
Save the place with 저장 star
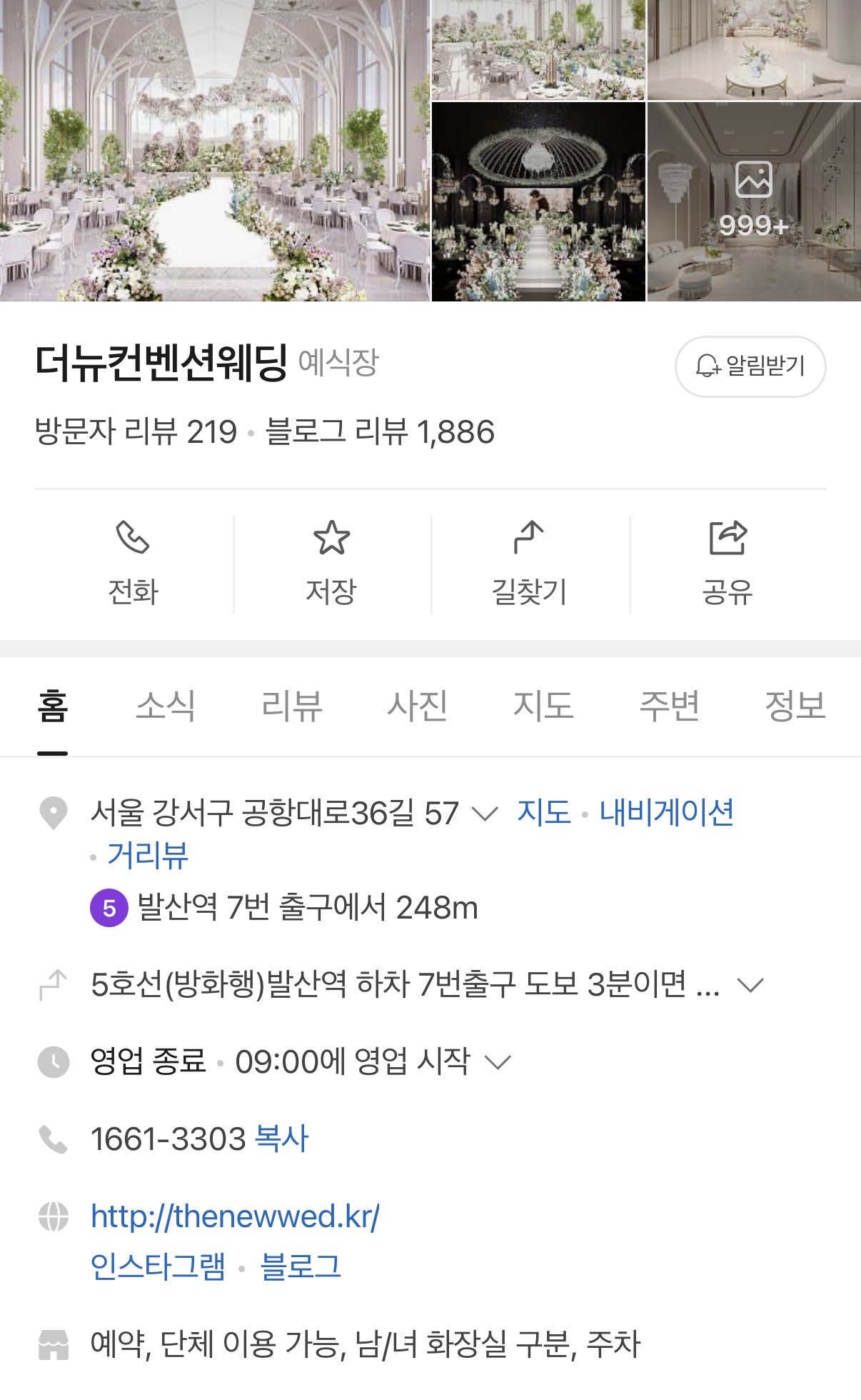(x=331, y=563)
